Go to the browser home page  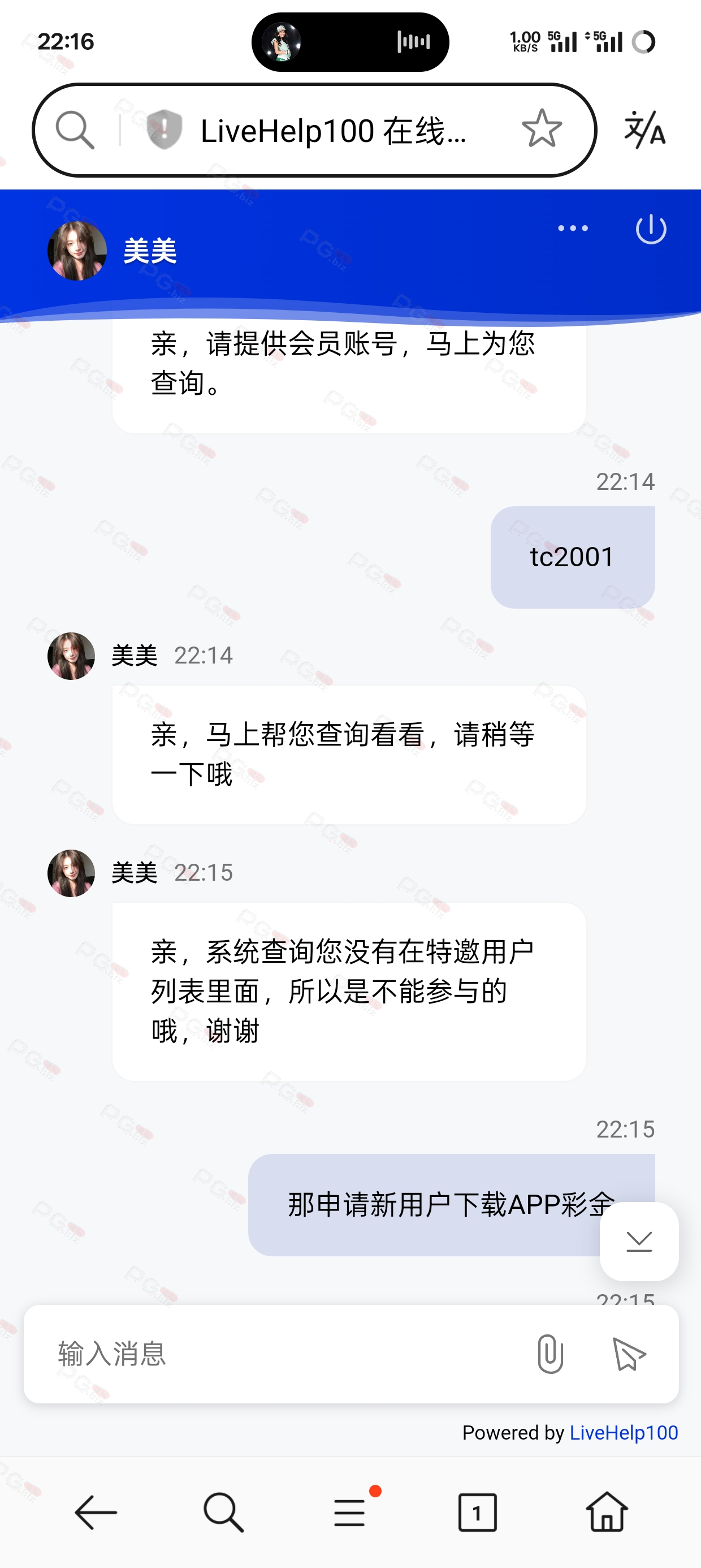(x=607, y=1512)
